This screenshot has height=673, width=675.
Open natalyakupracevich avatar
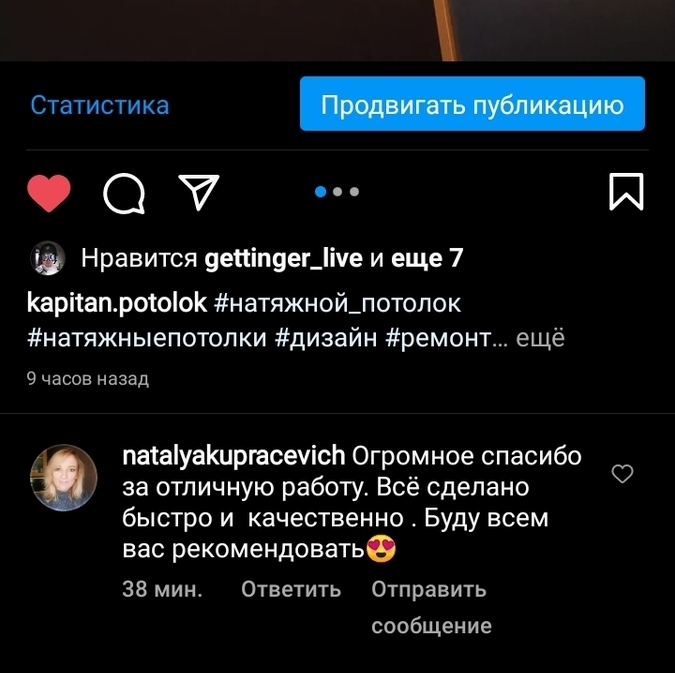[x=64, y=478]
